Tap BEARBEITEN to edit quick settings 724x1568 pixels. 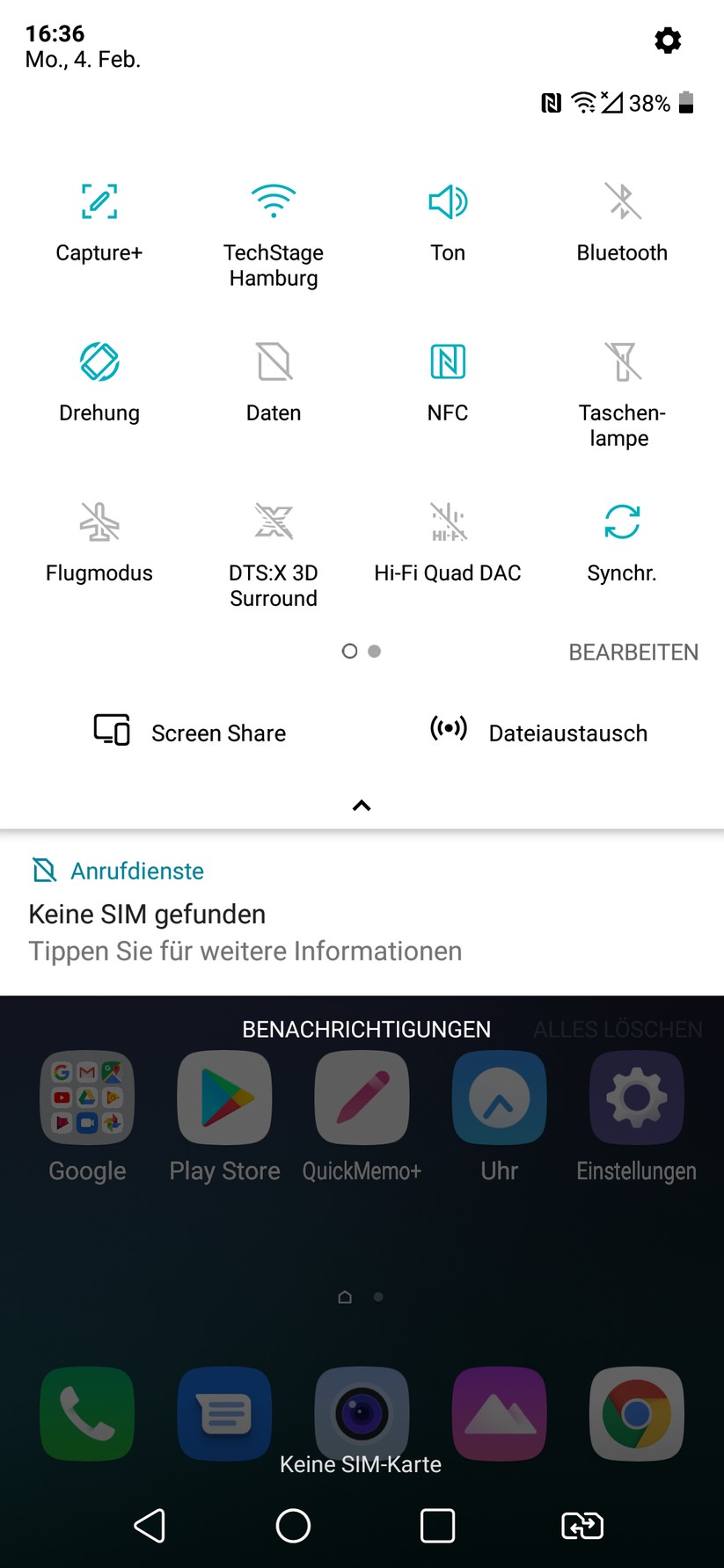pos(633,652)
